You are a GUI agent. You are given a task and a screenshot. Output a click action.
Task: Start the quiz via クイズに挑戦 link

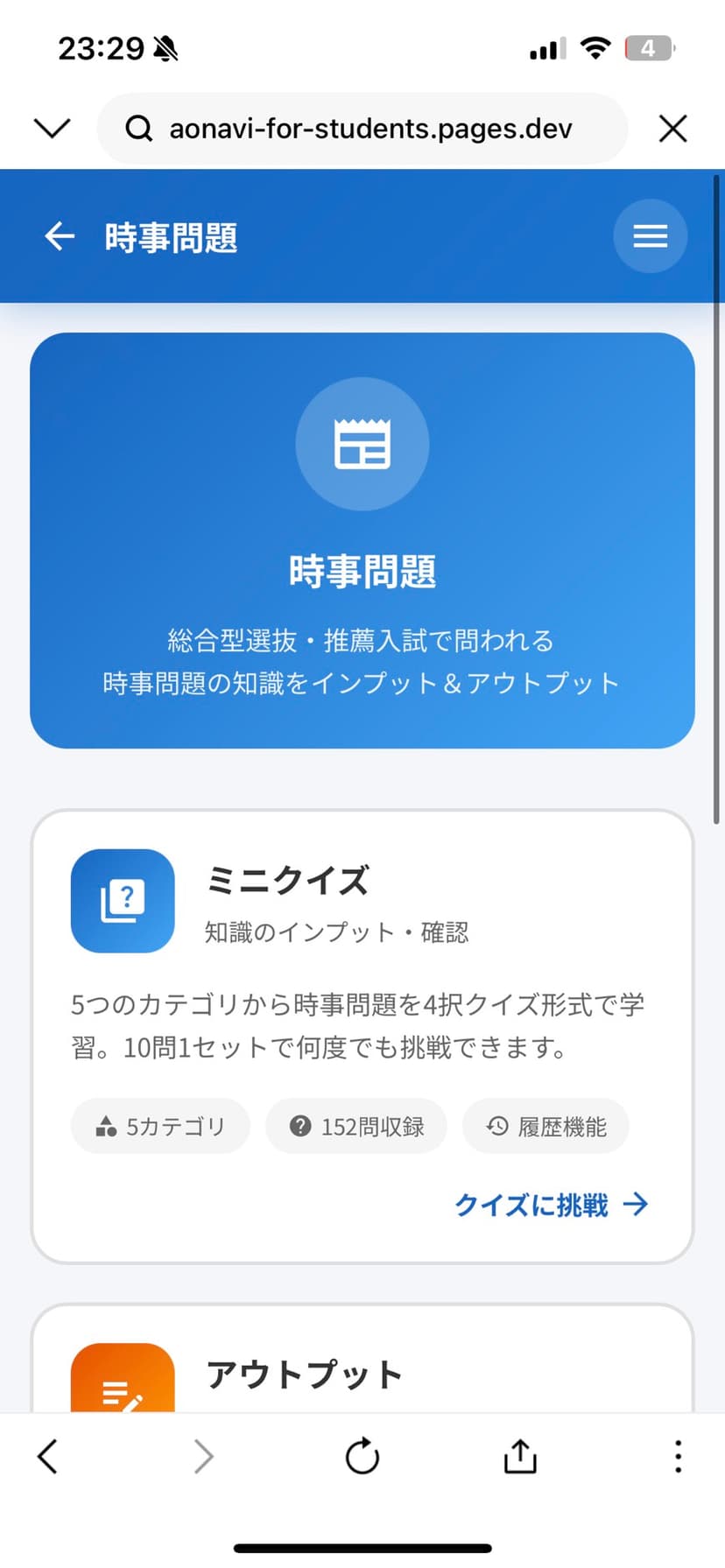point(552,1206)
